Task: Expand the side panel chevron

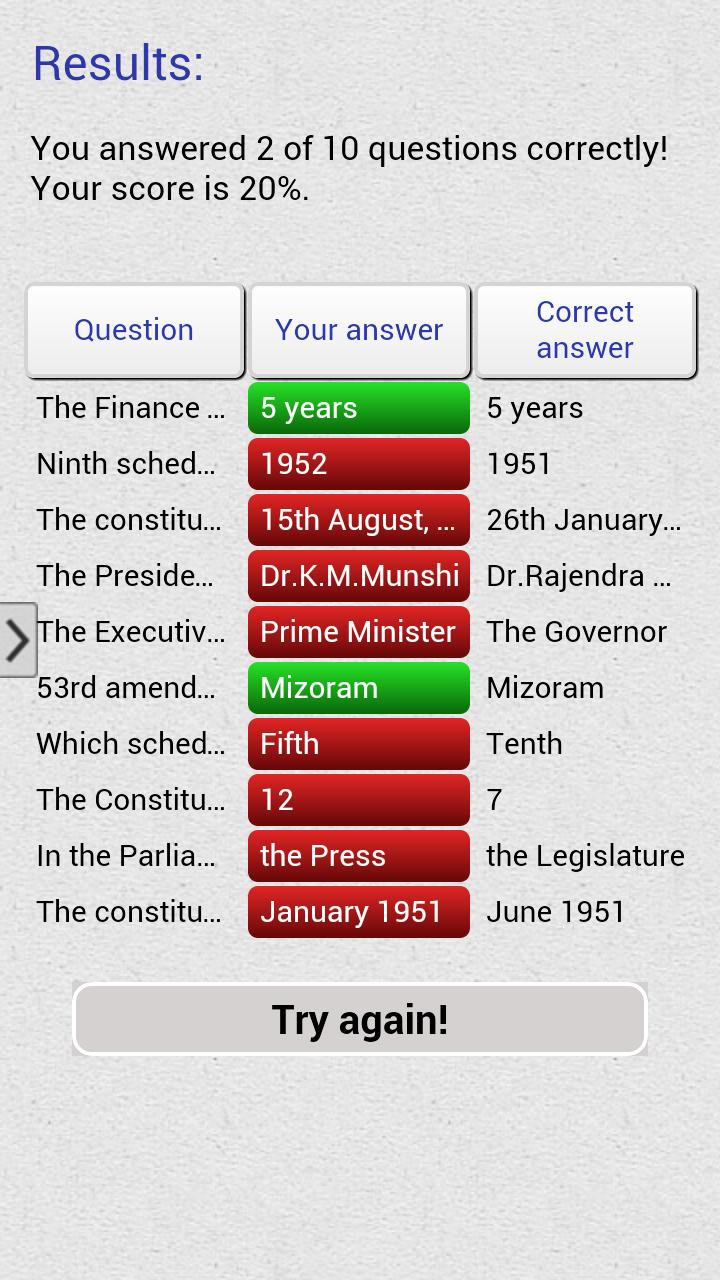Action: point(18,640)
